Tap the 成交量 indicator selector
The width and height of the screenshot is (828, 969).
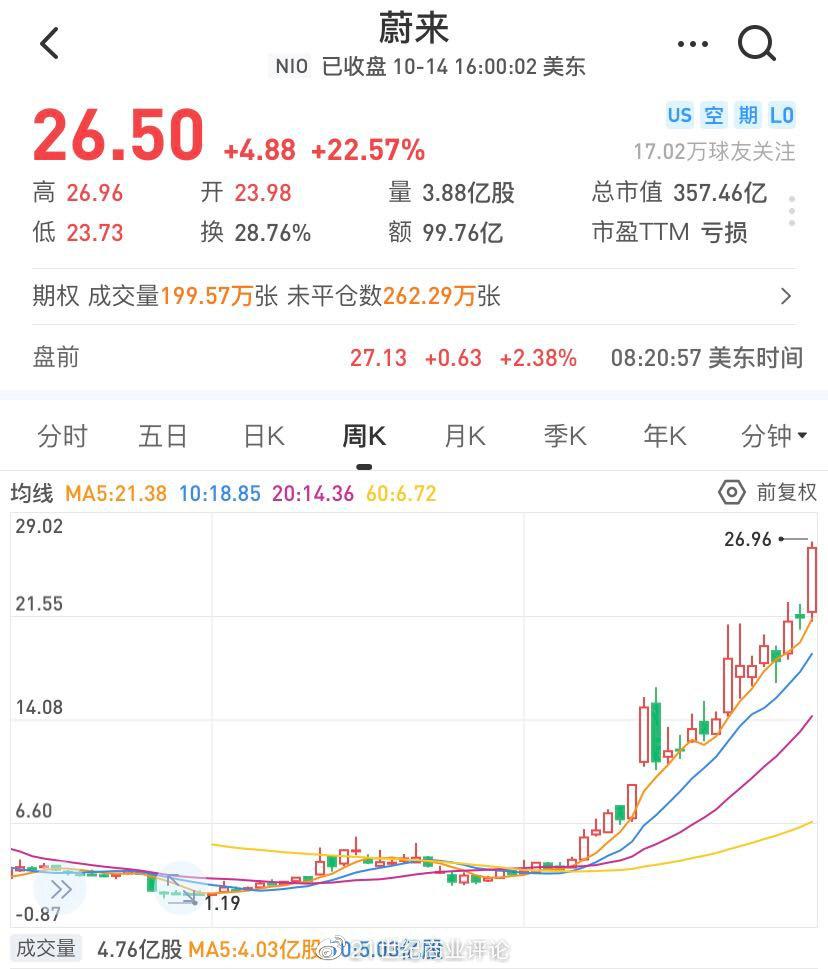(46, 948)
